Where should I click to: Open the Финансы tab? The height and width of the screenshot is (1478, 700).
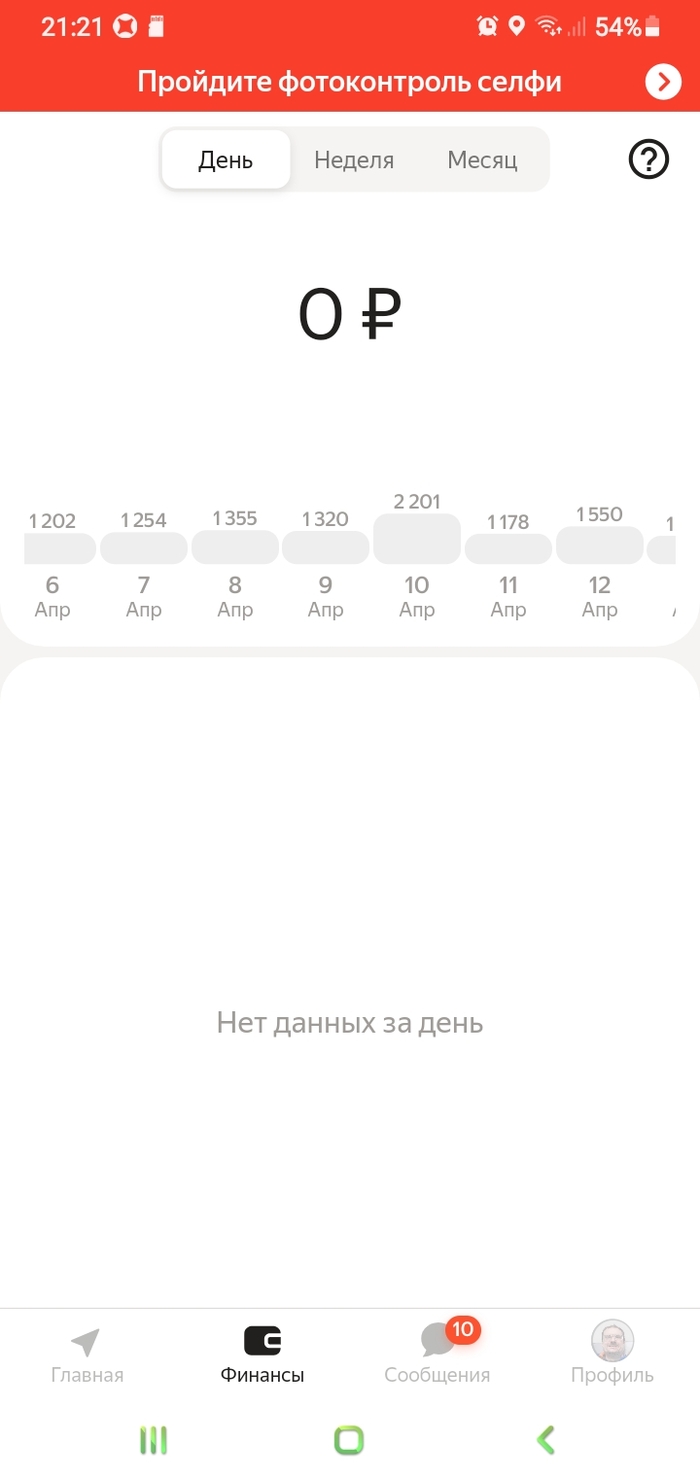coord(262,1355)
